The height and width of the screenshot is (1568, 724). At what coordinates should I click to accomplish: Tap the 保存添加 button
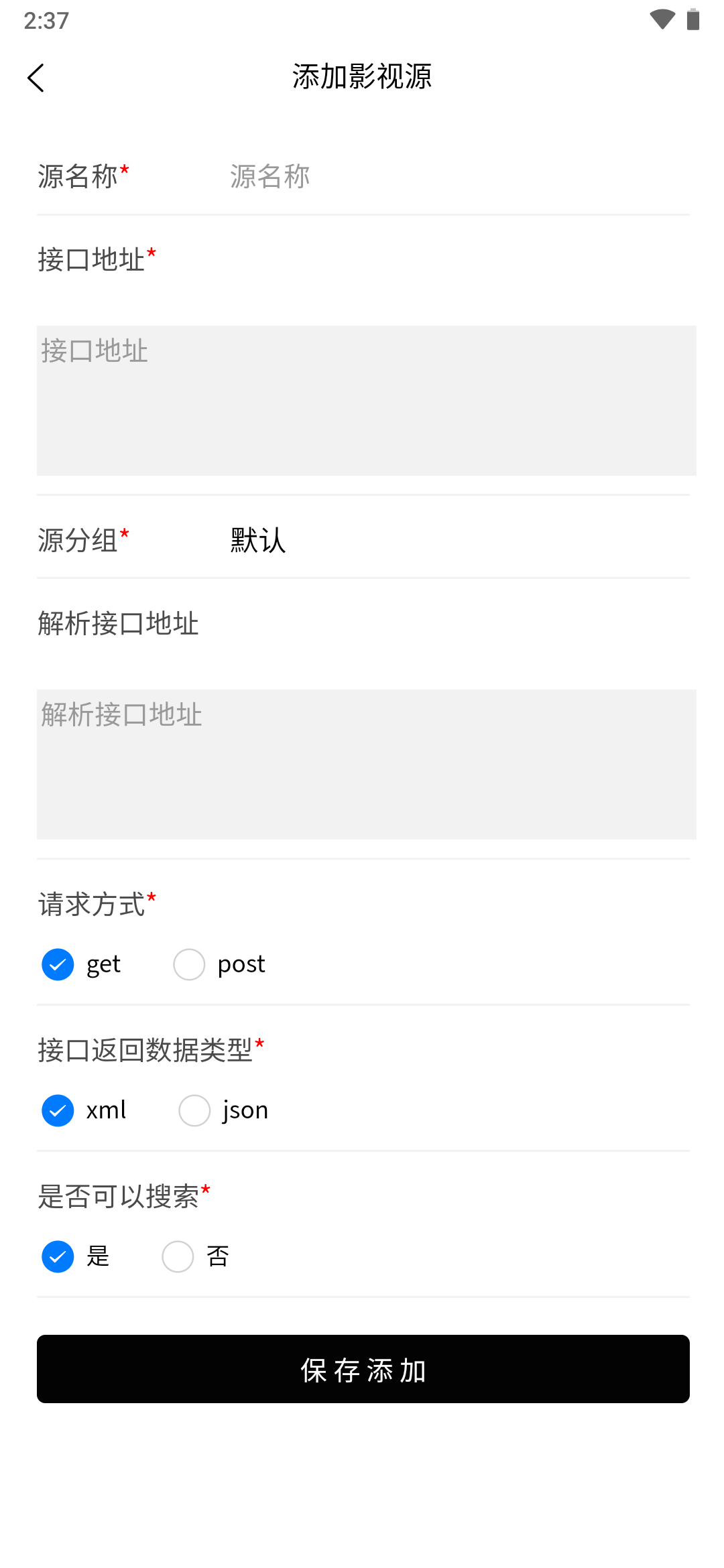[363, 1369]
